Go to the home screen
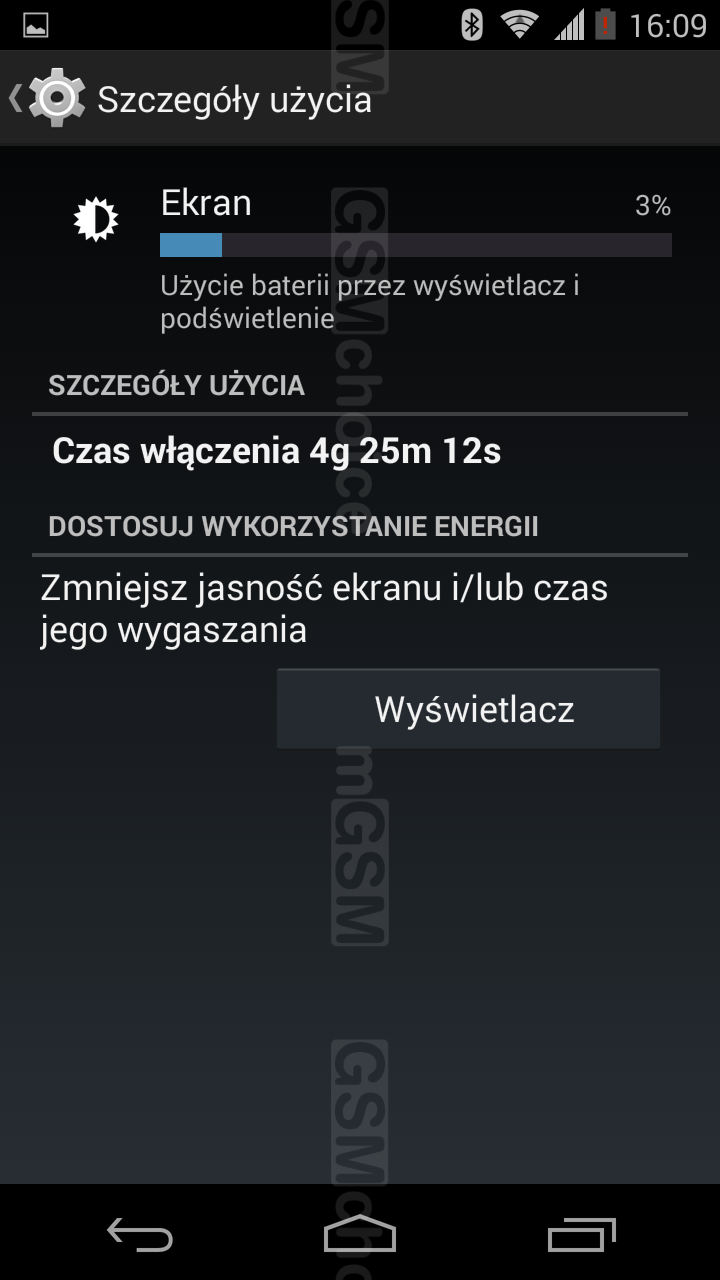Viewport: 720px width, 1280px height. [x=360, y=1235]
